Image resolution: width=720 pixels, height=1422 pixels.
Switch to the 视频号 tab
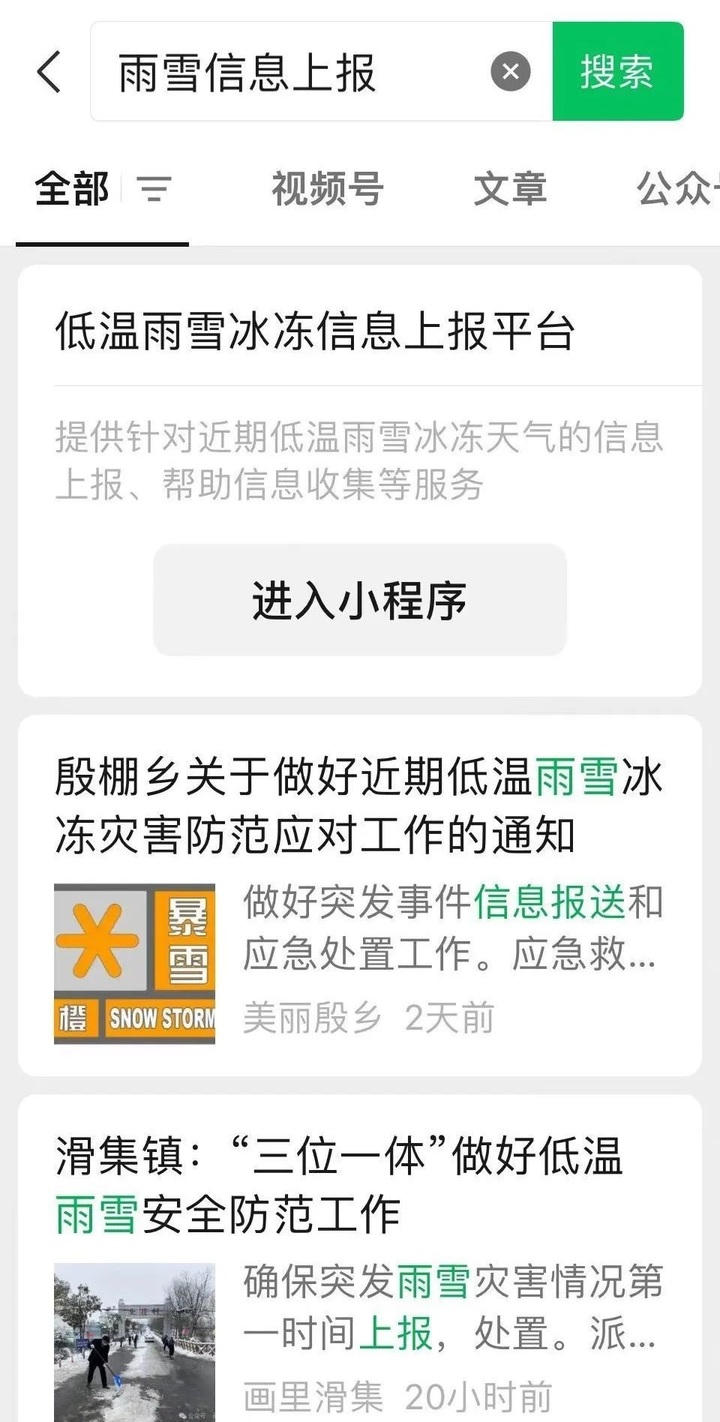pos(327,188)
